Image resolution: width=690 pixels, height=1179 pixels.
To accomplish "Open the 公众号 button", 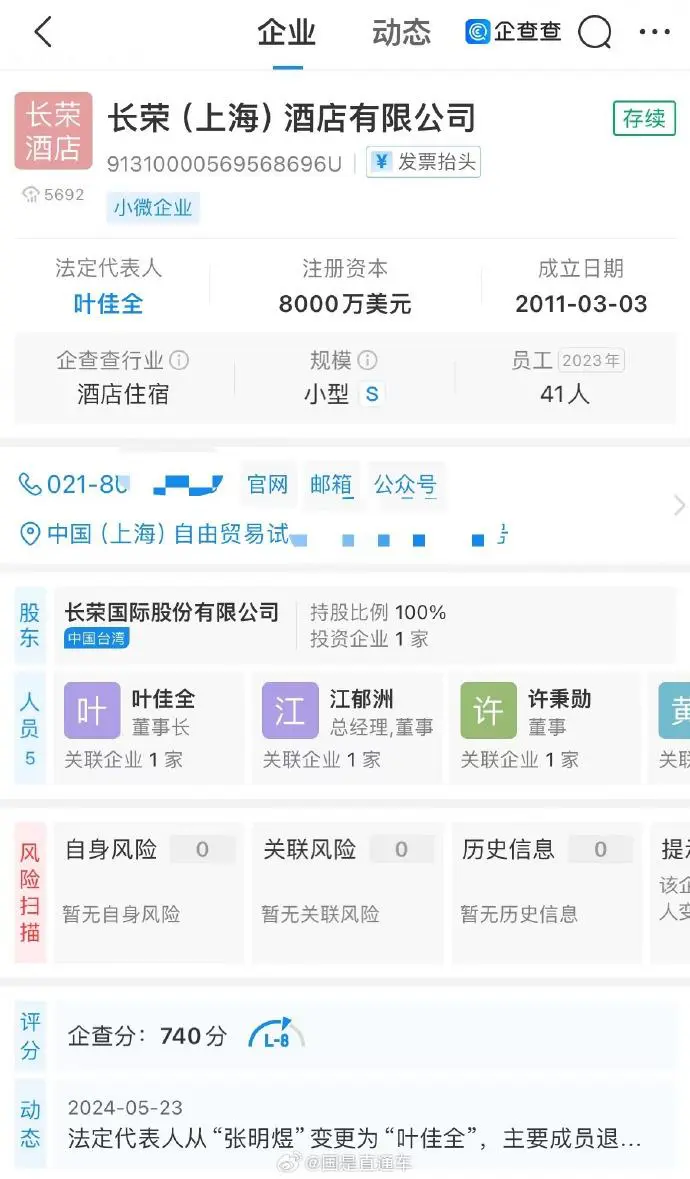I will pyautogui.click(x=405, y=485).
